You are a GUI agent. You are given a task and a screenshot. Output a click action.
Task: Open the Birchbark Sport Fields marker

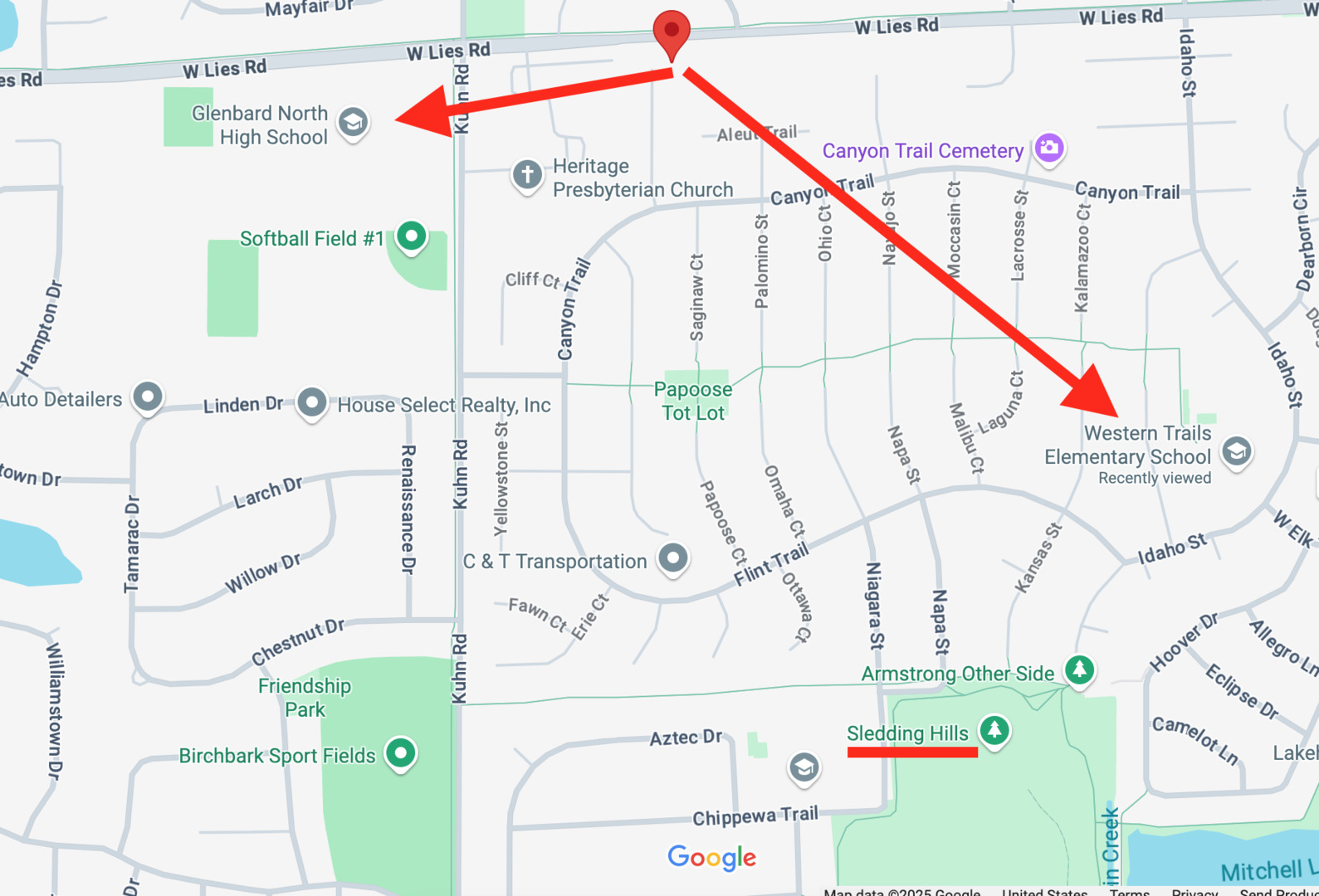point(401,753)
